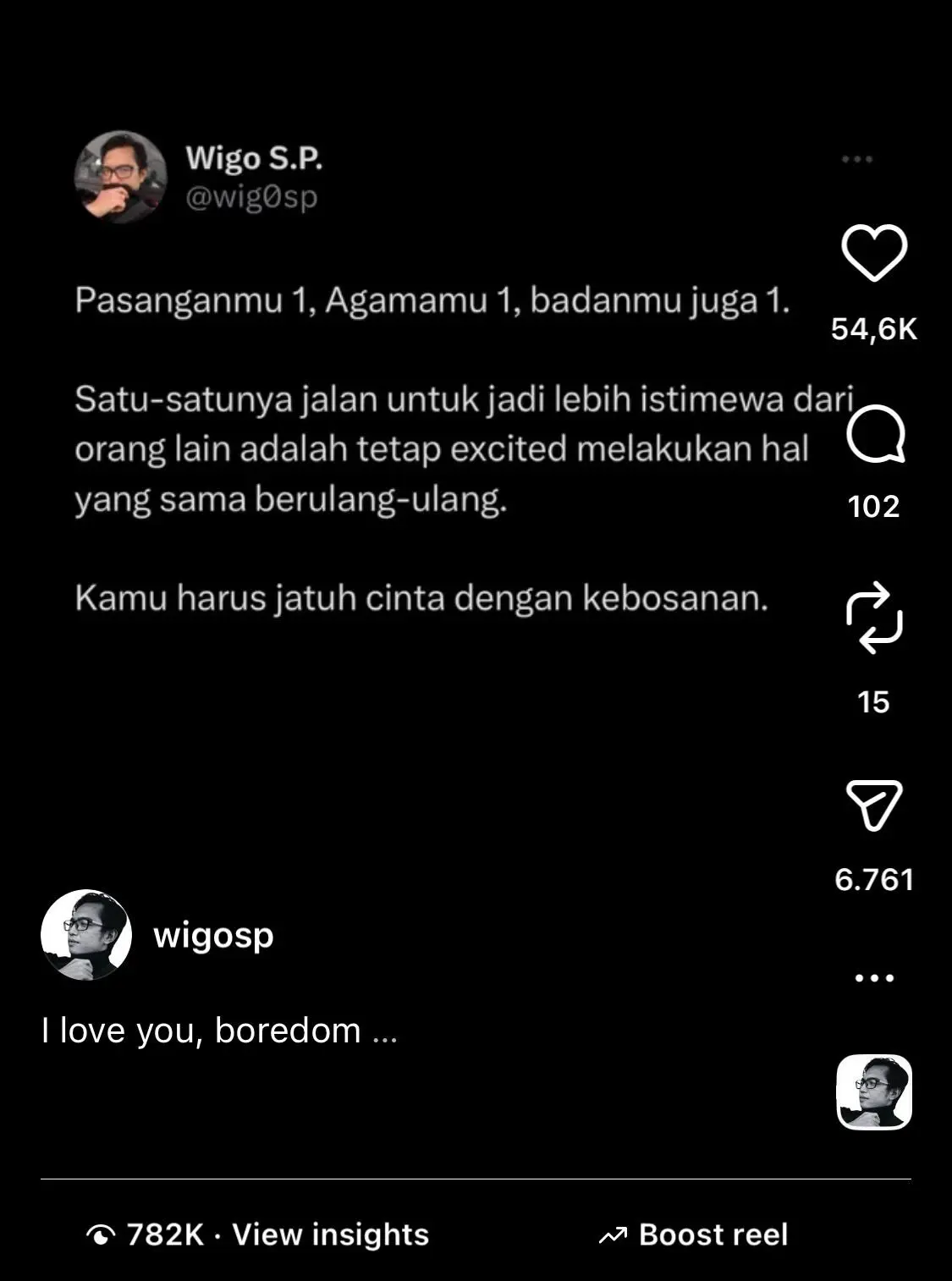Open the wigosp username
Image resolution: width=952 pixels, height=1281 pixels.
click(213, 936)
